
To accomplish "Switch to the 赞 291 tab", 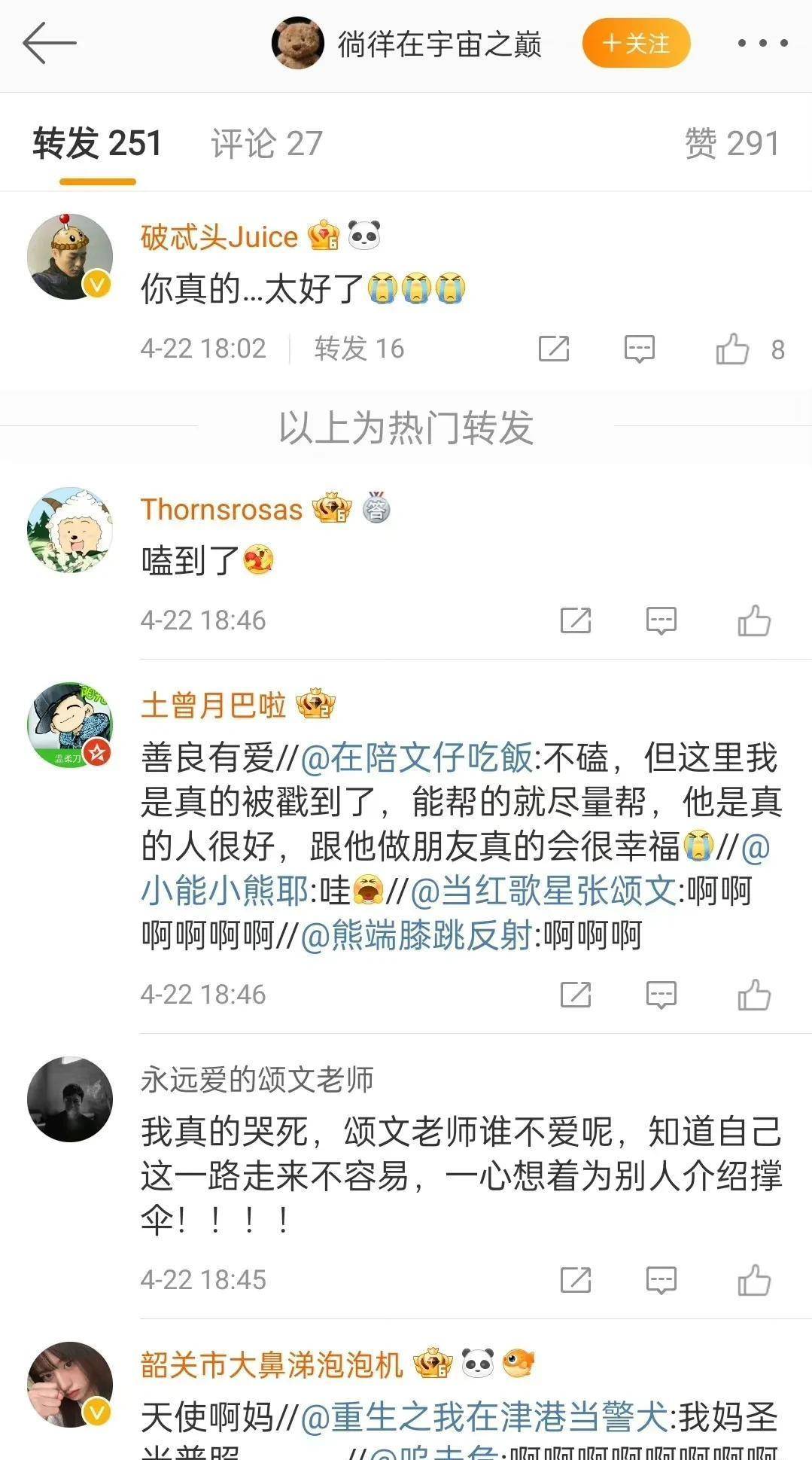I will 731,143.
